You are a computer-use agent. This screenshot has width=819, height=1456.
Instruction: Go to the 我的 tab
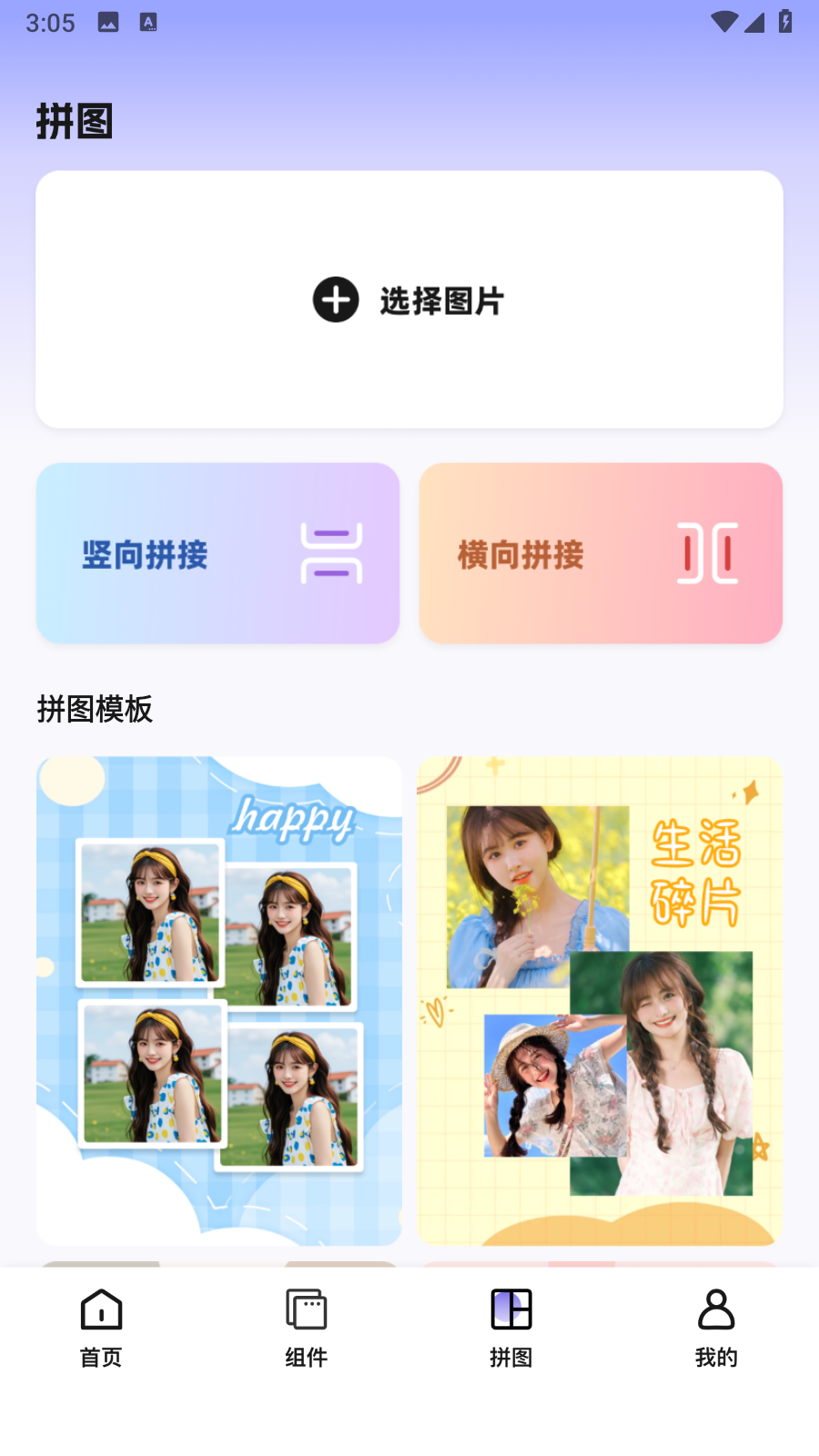coord(716,1329)
